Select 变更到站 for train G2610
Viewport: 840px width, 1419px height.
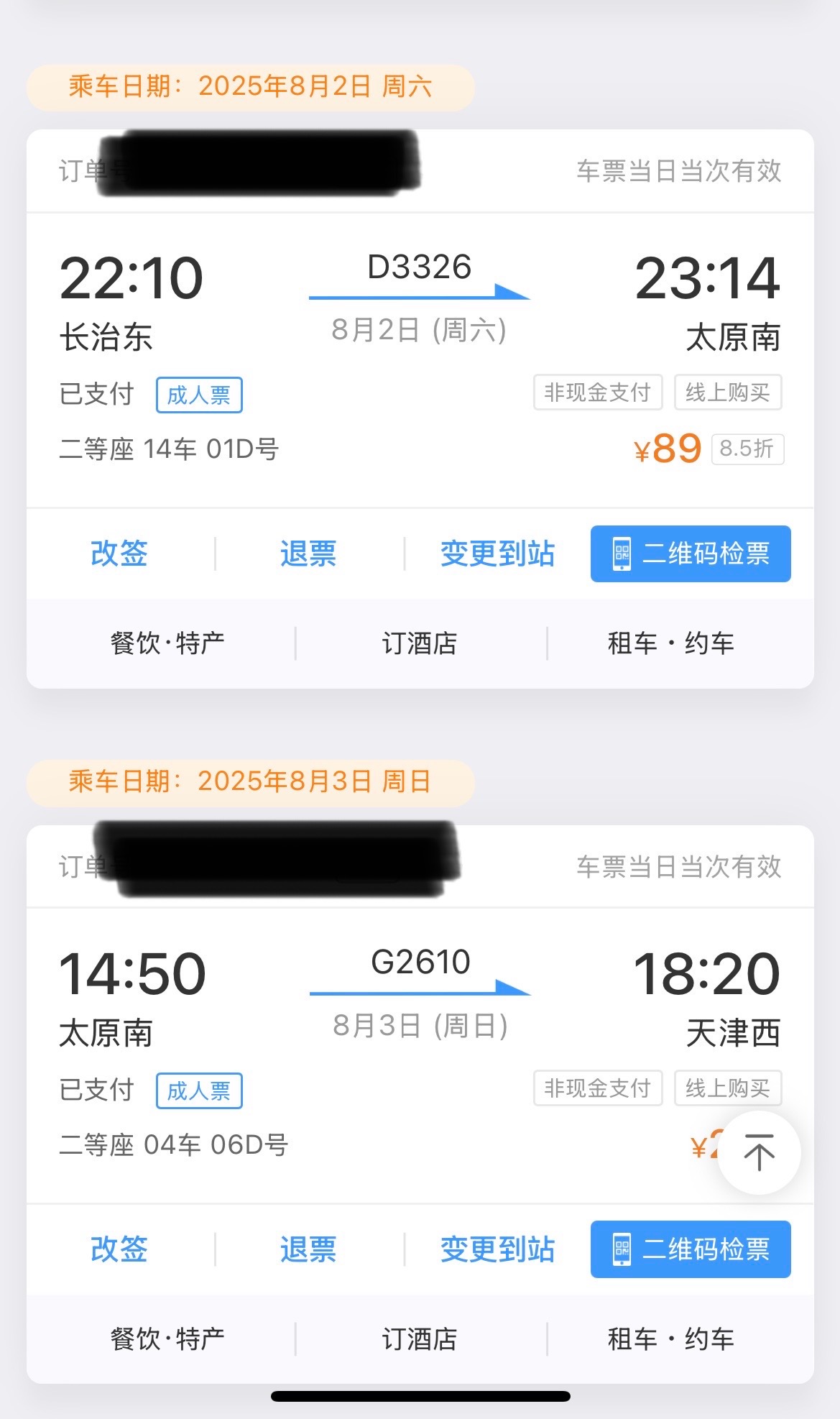[x=497, y=1249]
